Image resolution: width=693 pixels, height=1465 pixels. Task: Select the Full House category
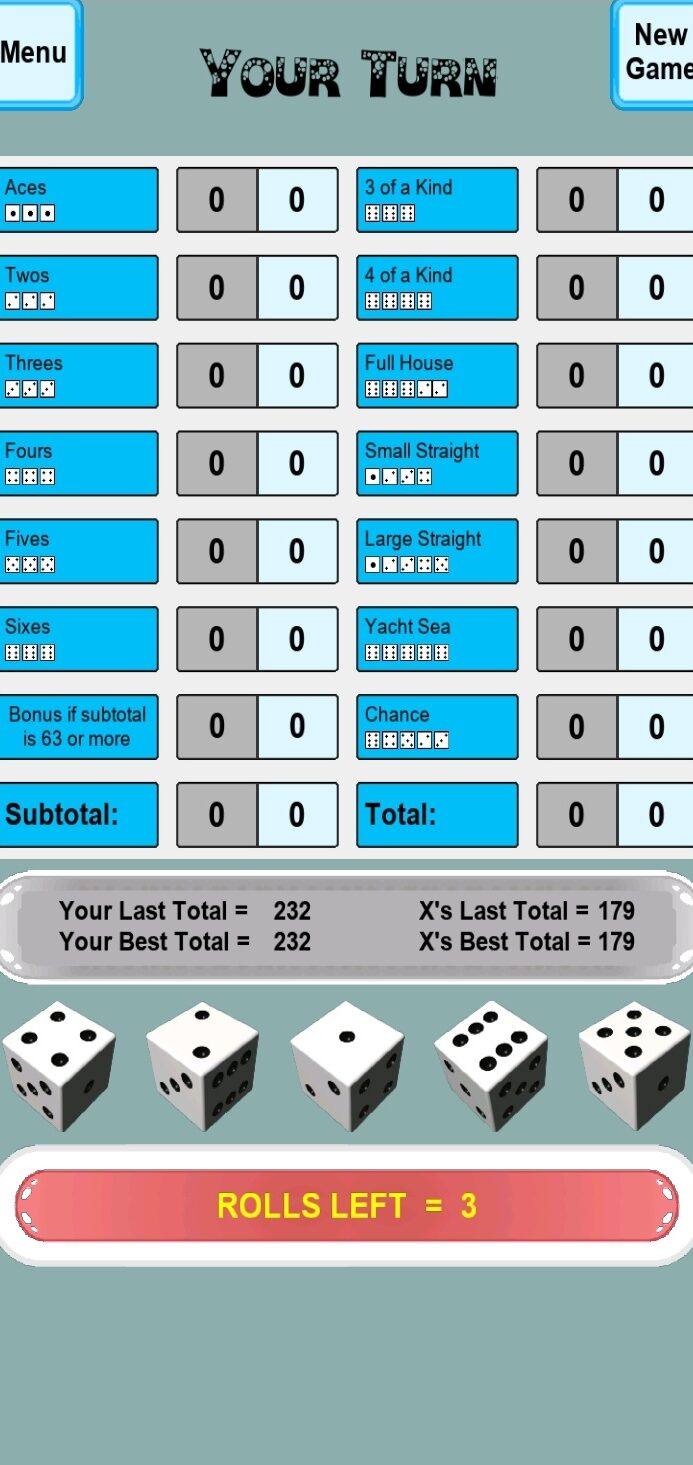pos(437,376)
